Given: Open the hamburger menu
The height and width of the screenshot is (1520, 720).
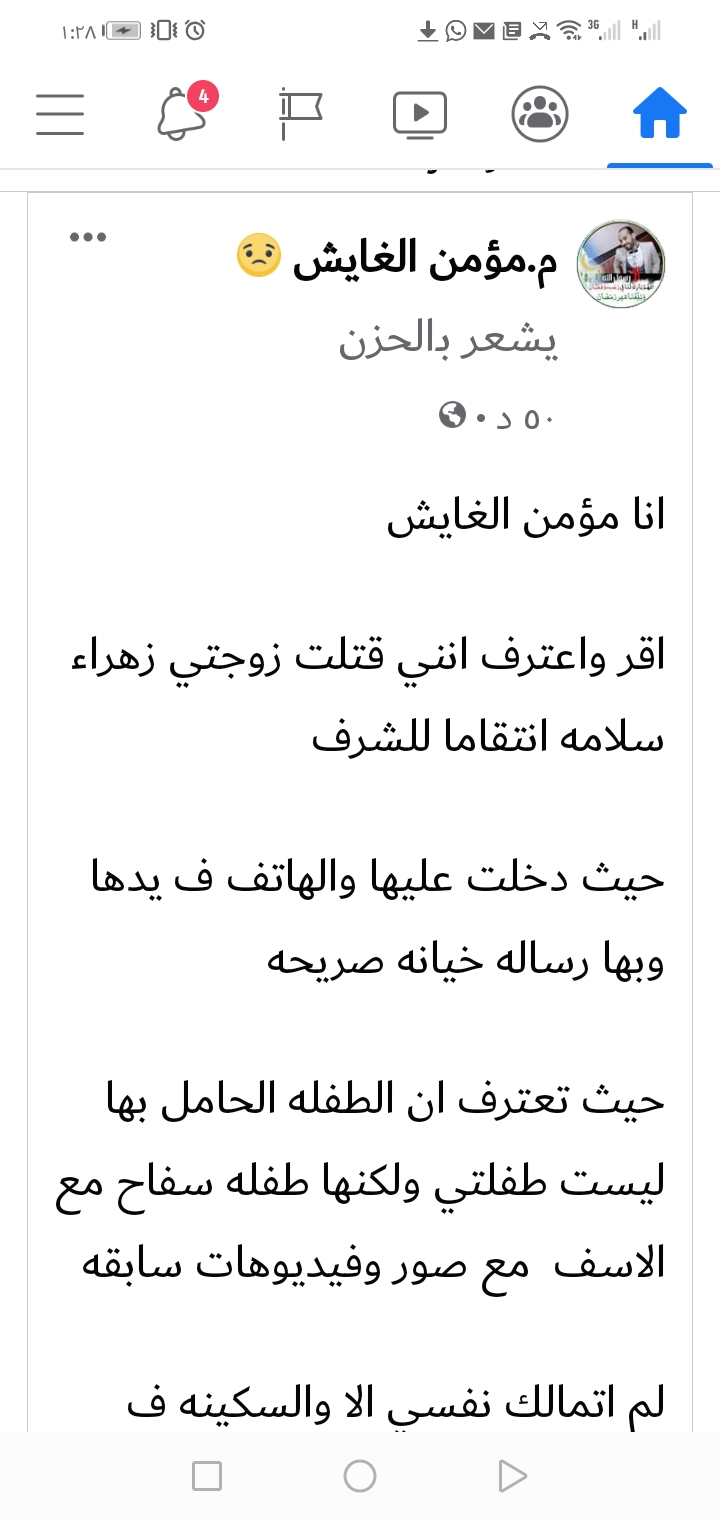Looking at the screenshot, I should (60, 113).
